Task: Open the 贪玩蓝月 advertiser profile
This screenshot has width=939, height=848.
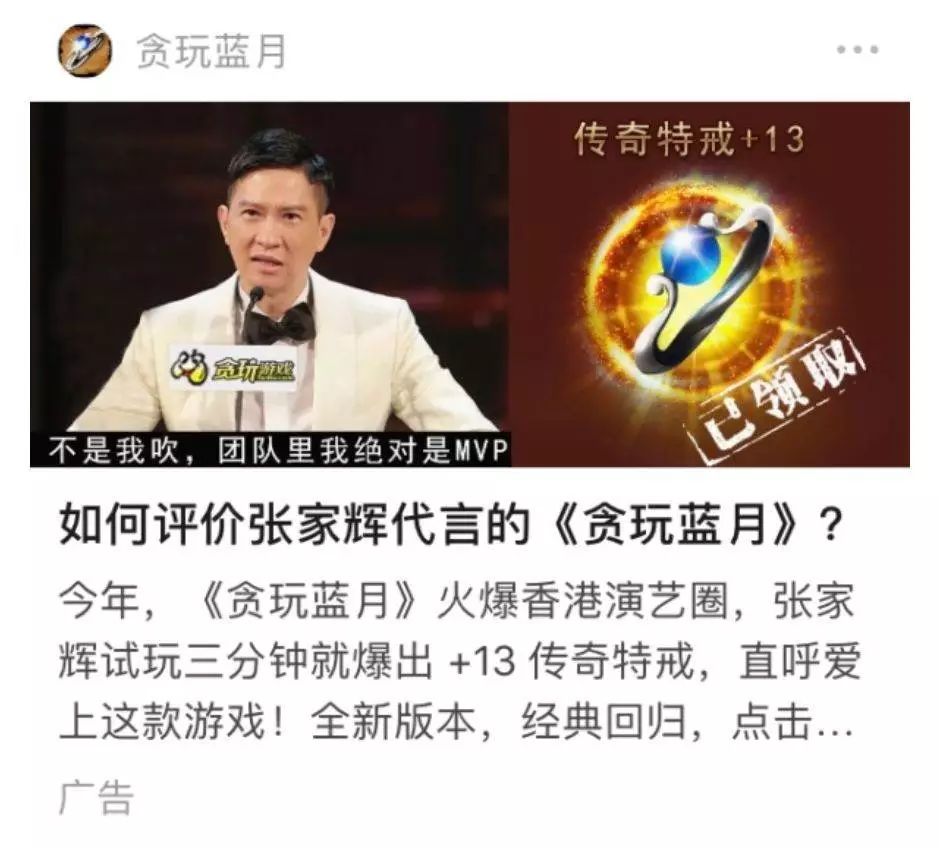Action: pos(211,51)
